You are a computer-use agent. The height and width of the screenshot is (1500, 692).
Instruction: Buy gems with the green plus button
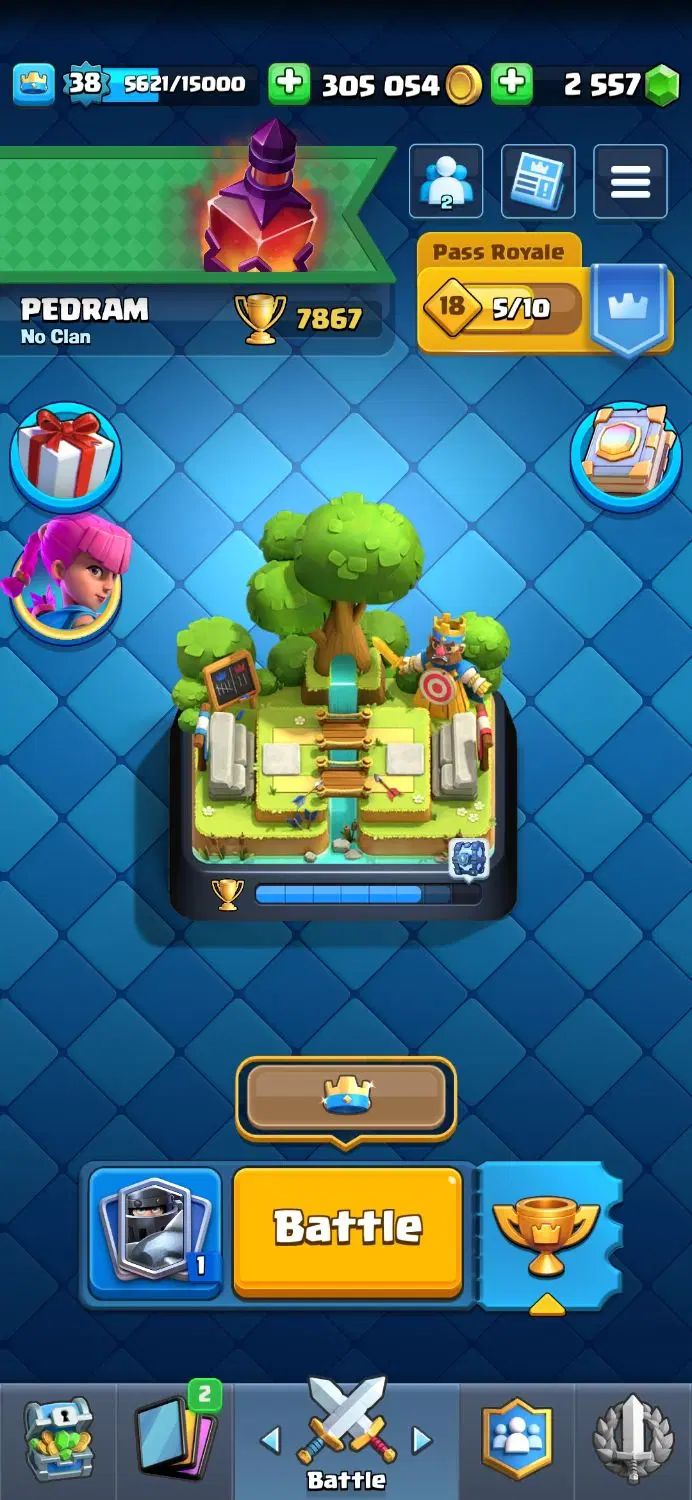click(x=512, y=85)
